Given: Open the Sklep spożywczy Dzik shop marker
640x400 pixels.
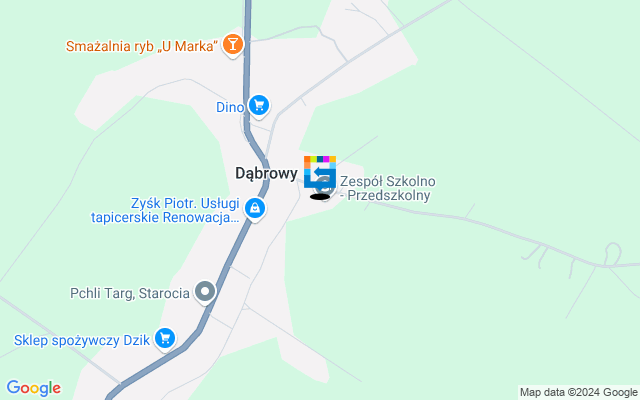Looking at the screenshot, I should point(166,340).
